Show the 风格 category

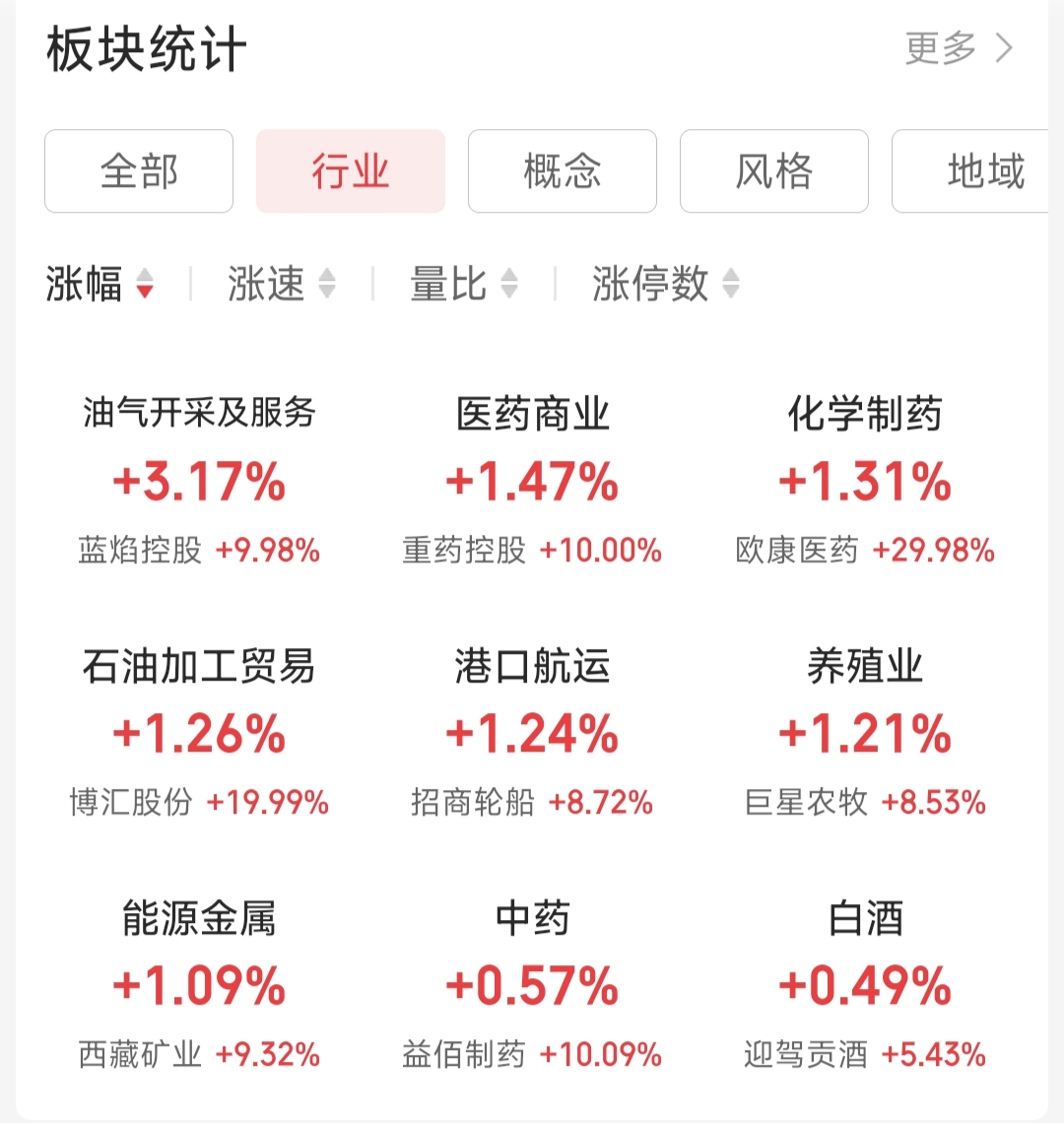tap(774, 171)
